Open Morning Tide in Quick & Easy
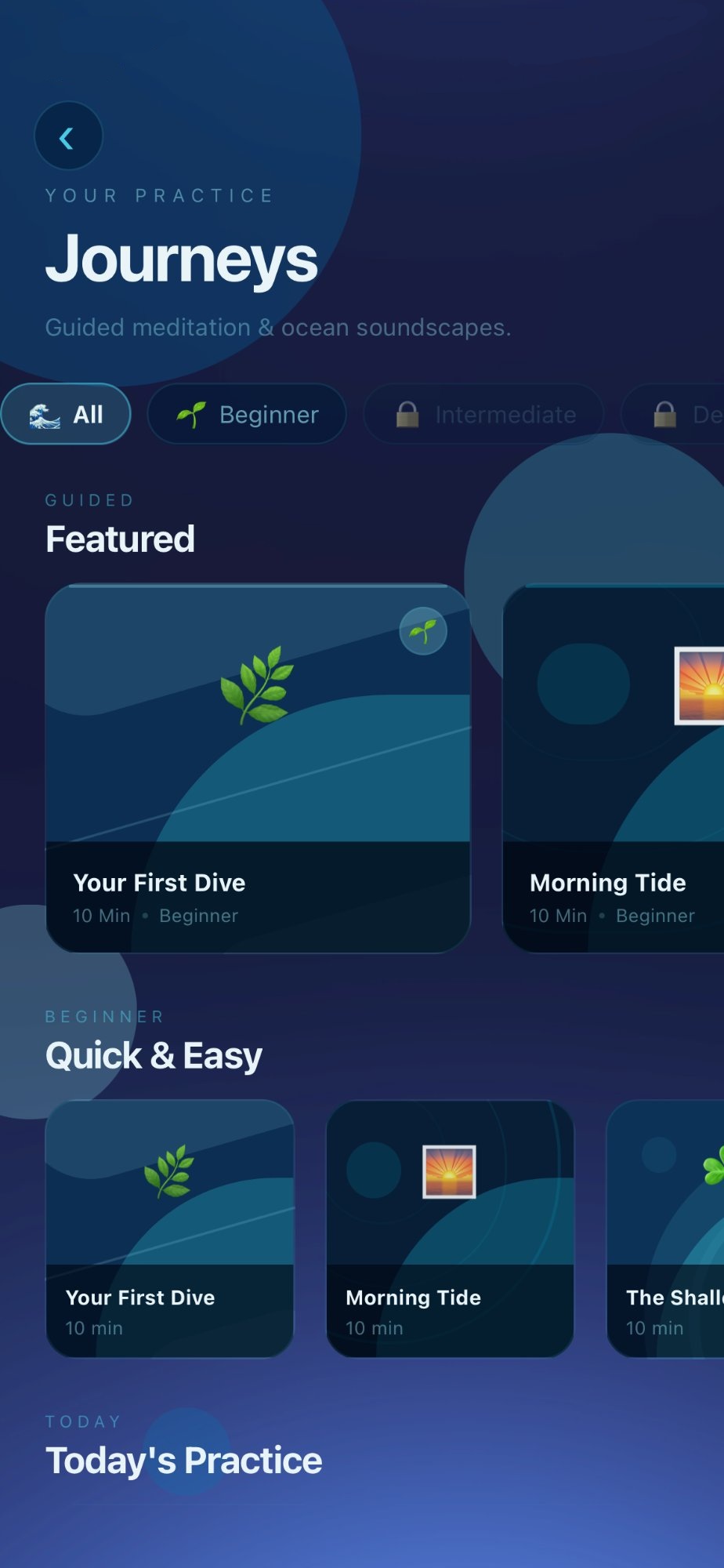The height and width of the screenshot is (1568, 724). [x=450, y=1228]
